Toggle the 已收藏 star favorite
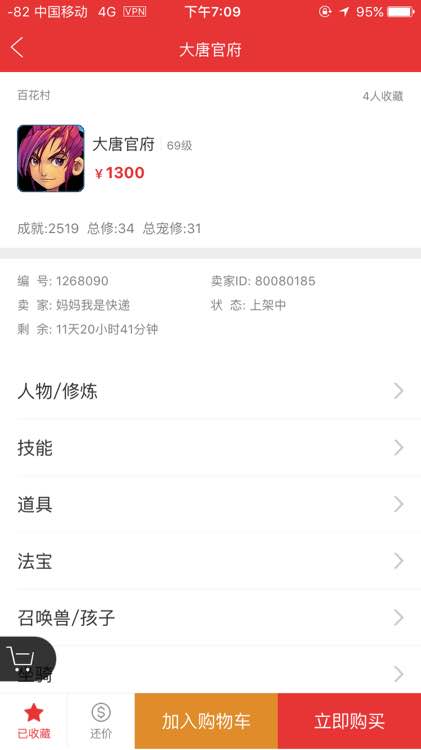 33,721
